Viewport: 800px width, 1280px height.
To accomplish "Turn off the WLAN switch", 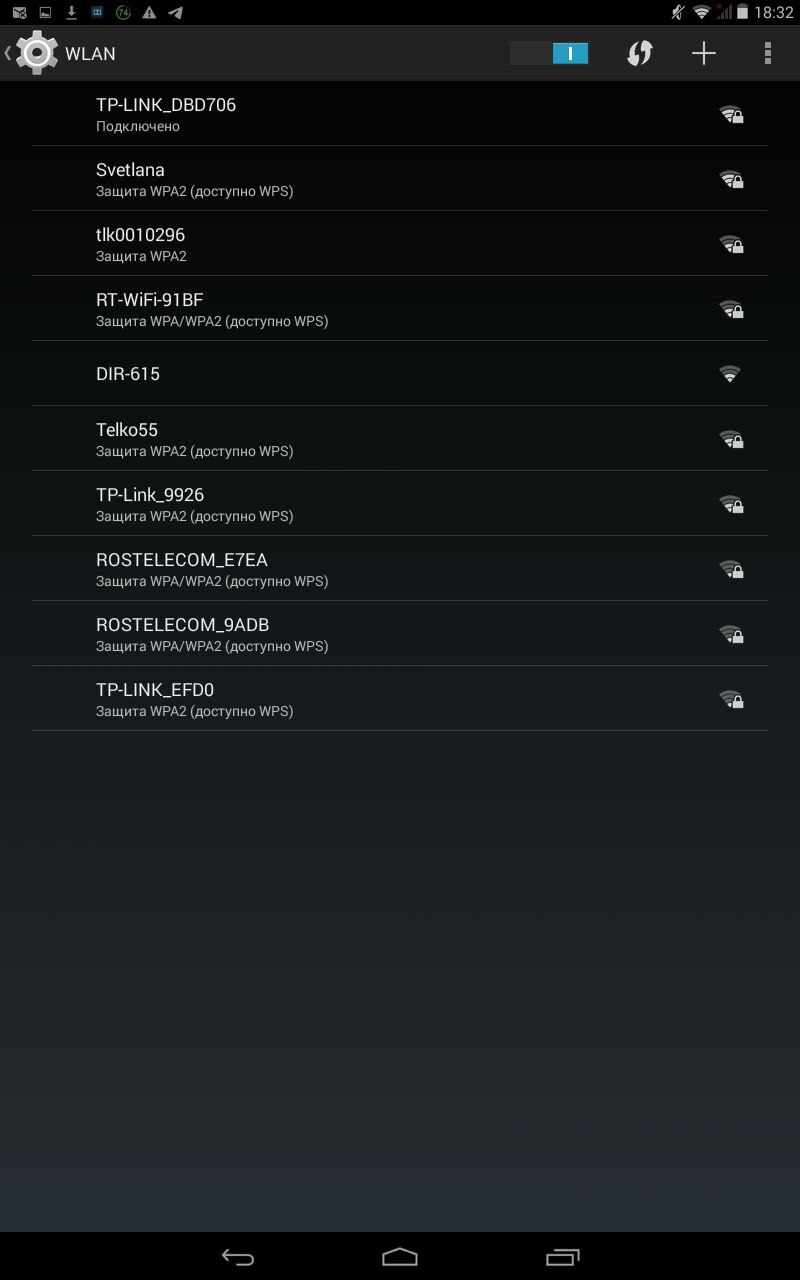I will pos(549,53).
